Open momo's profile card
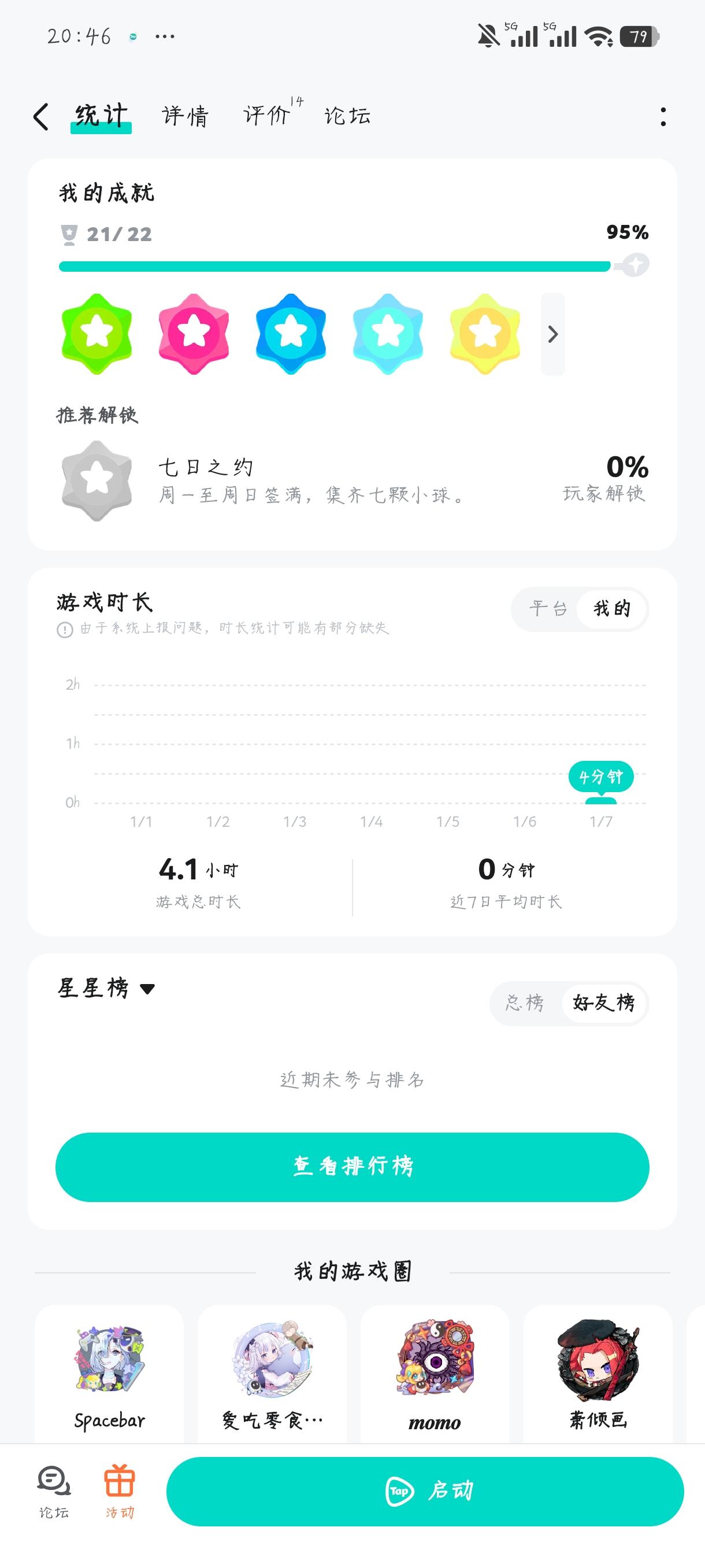 click(435, 1374)
